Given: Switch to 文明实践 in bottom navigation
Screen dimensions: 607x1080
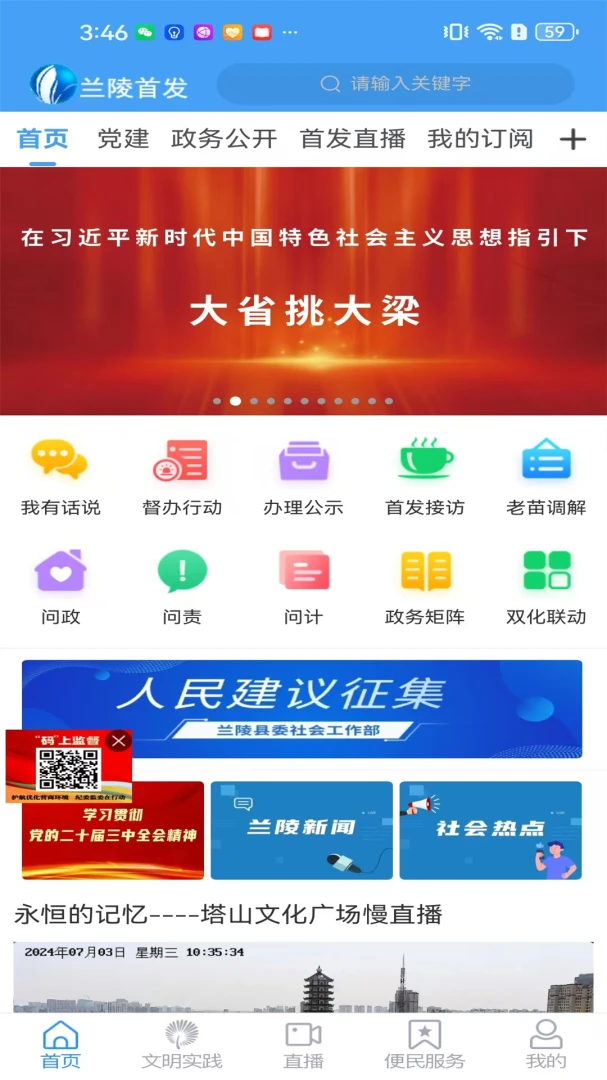Looking at the screenshot, I should [182, 1046].
